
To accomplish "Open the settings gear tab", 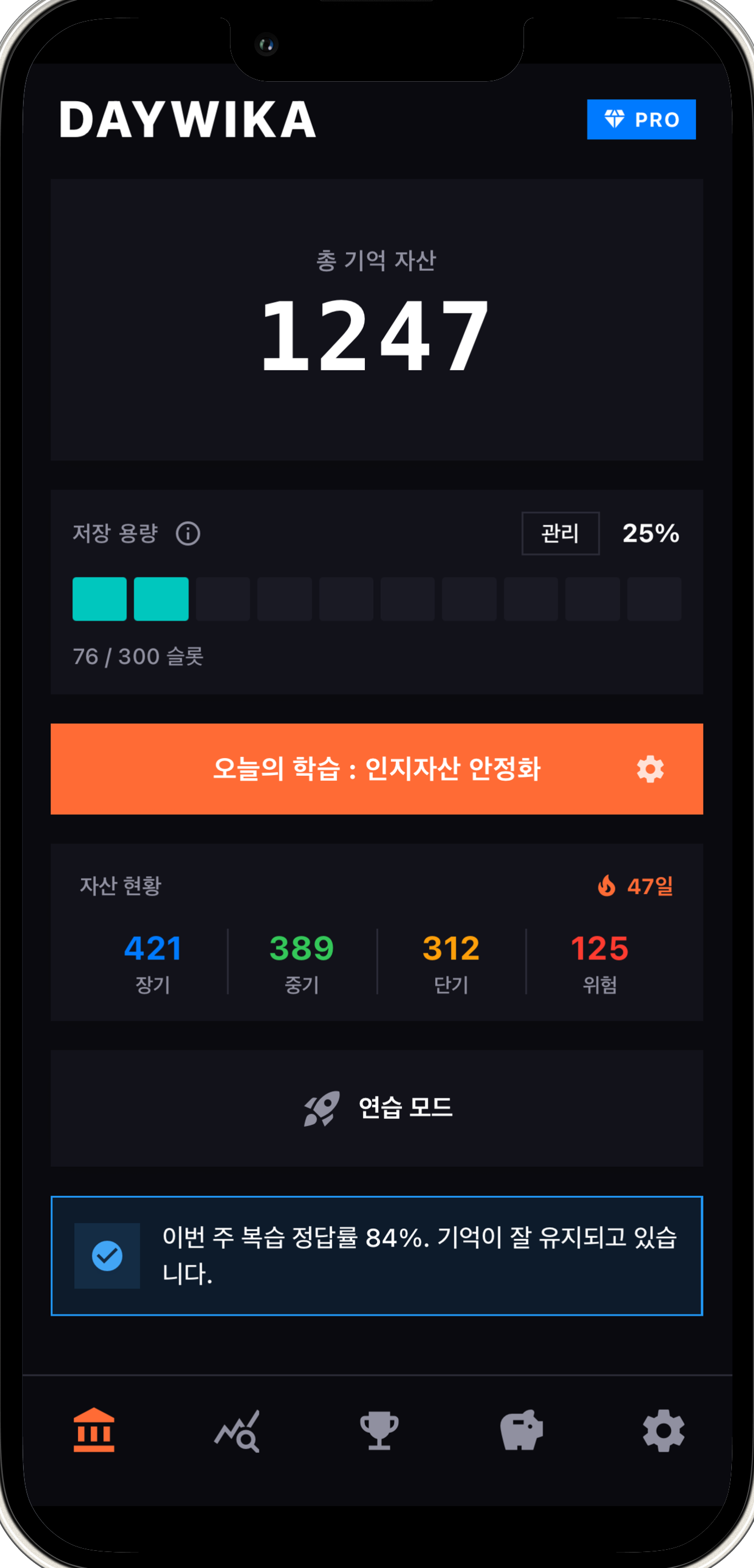I will tap(663, 1430).
